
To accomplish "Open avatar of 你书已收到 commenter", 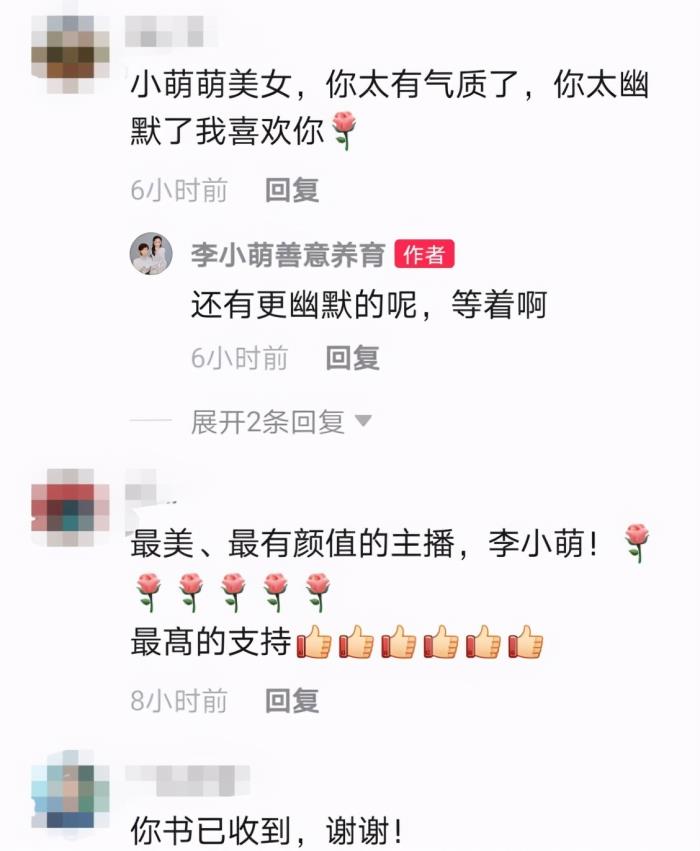I will tap(70, 789).
